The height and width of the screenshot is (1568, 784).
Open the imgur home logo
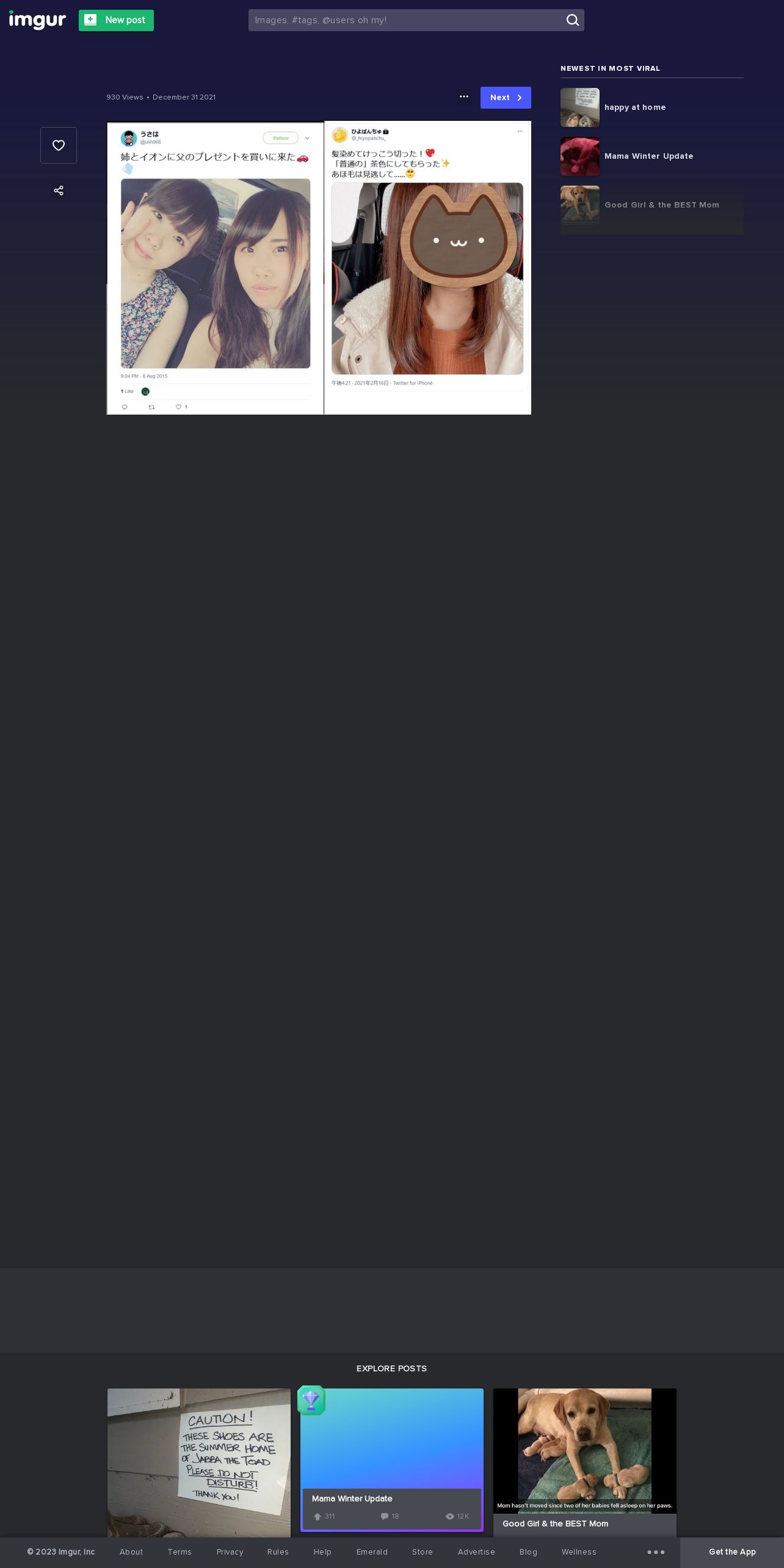[x=37, y=20]
